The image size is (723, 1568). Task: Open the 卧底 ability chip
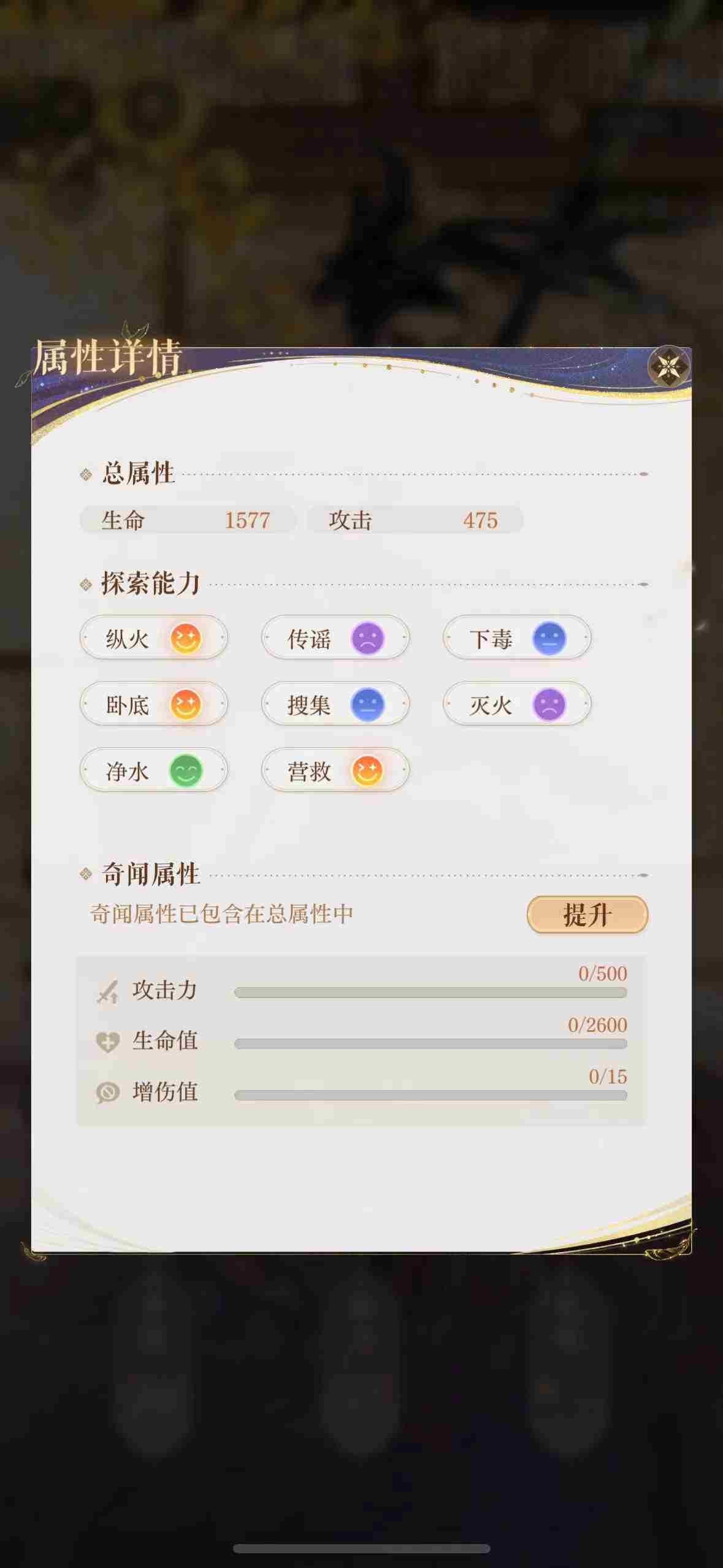pyautogui.click(x=153, y=704)
